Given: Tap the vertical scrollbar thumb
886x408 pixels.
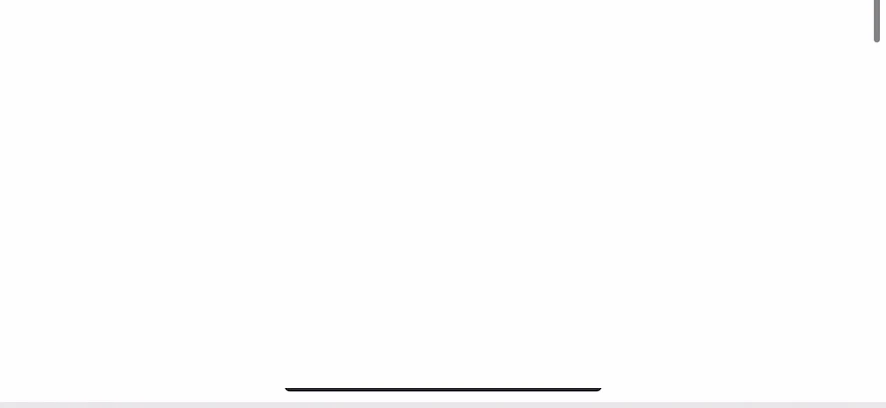Looking at the screenshot, I should pyautogui.click(x=877, y=21).
